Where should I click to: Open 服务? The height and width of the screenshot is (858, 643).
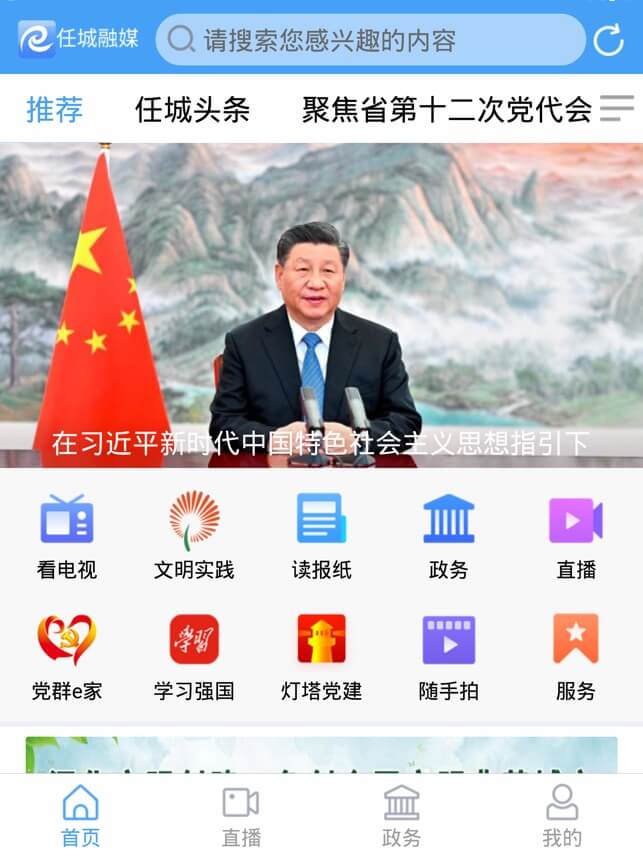(576, 657)
